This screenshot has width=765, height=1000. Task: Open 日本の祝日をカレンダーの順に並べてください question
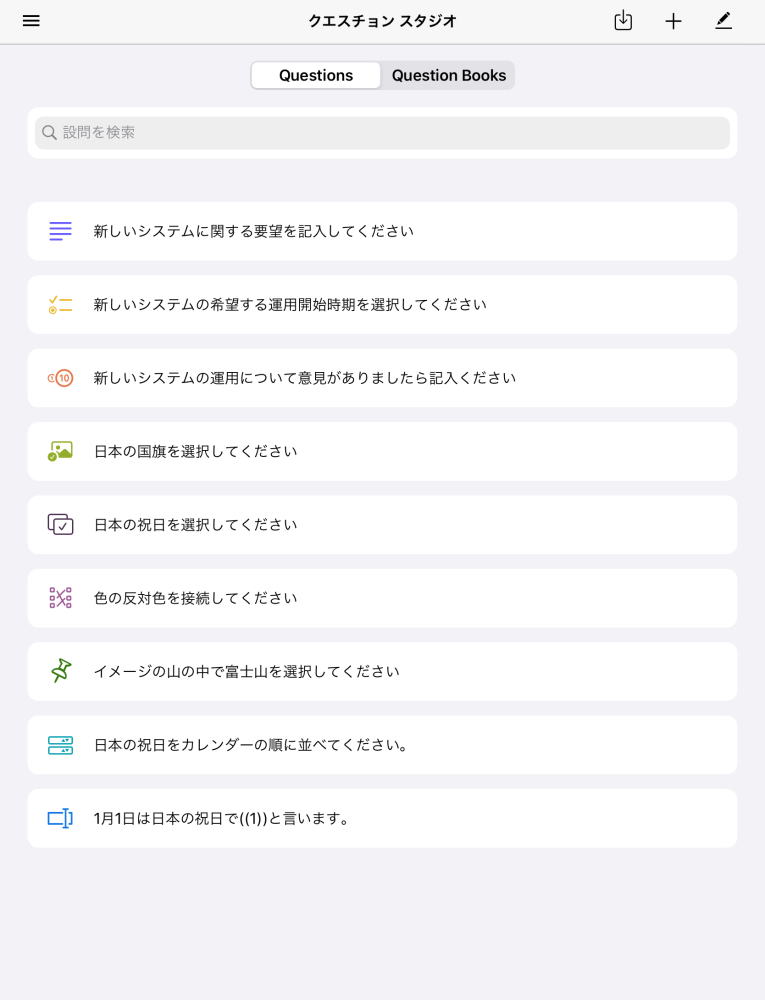[382, 745]
